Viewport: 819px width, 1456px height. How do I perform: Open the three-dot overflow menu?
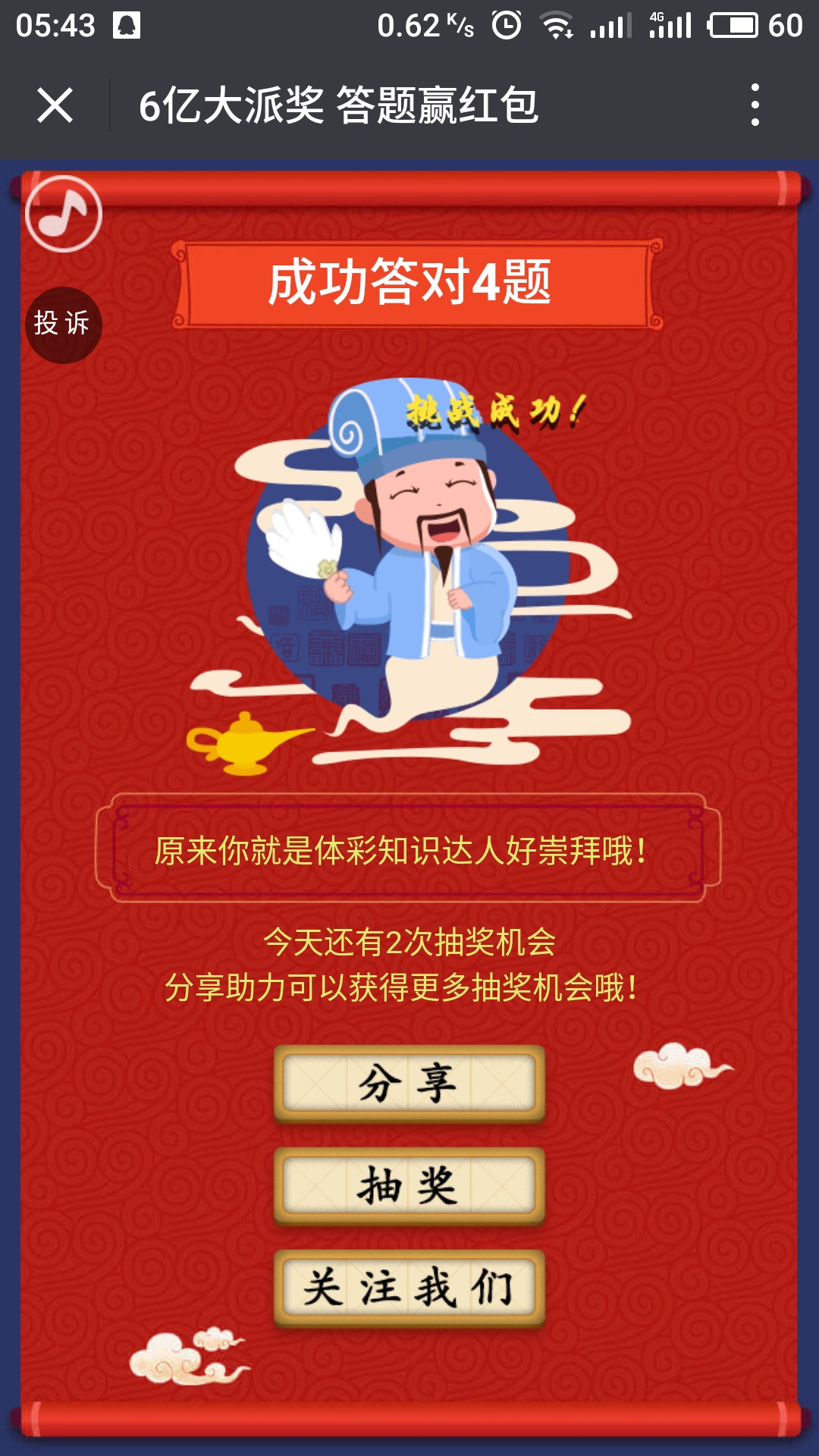pyautogui.click(x=755, y=105)
